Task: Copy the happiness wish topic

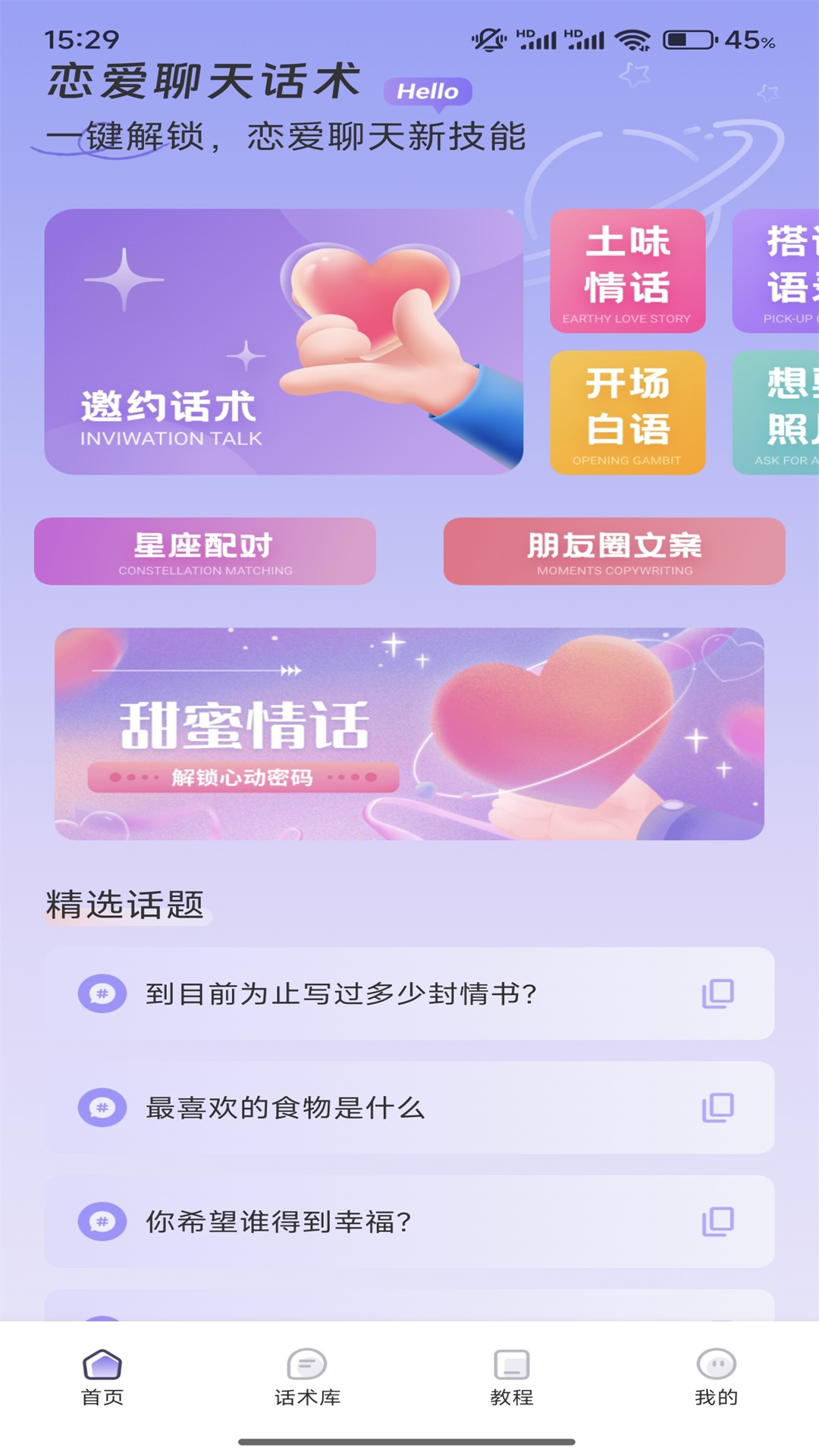Action: [717, 1213]
